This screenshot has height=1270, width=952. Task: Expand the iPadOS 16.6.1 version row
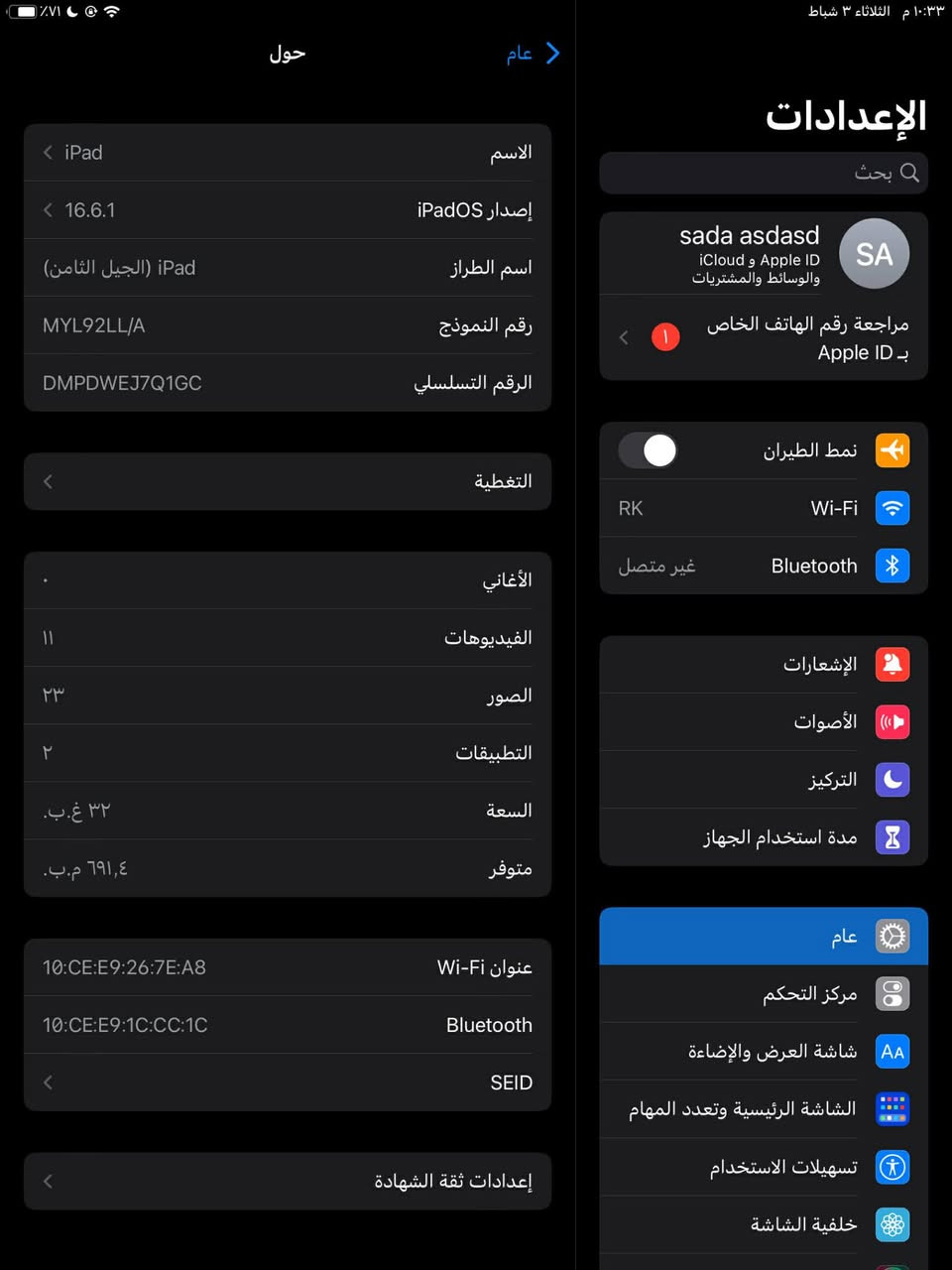(x=47, y=210)
